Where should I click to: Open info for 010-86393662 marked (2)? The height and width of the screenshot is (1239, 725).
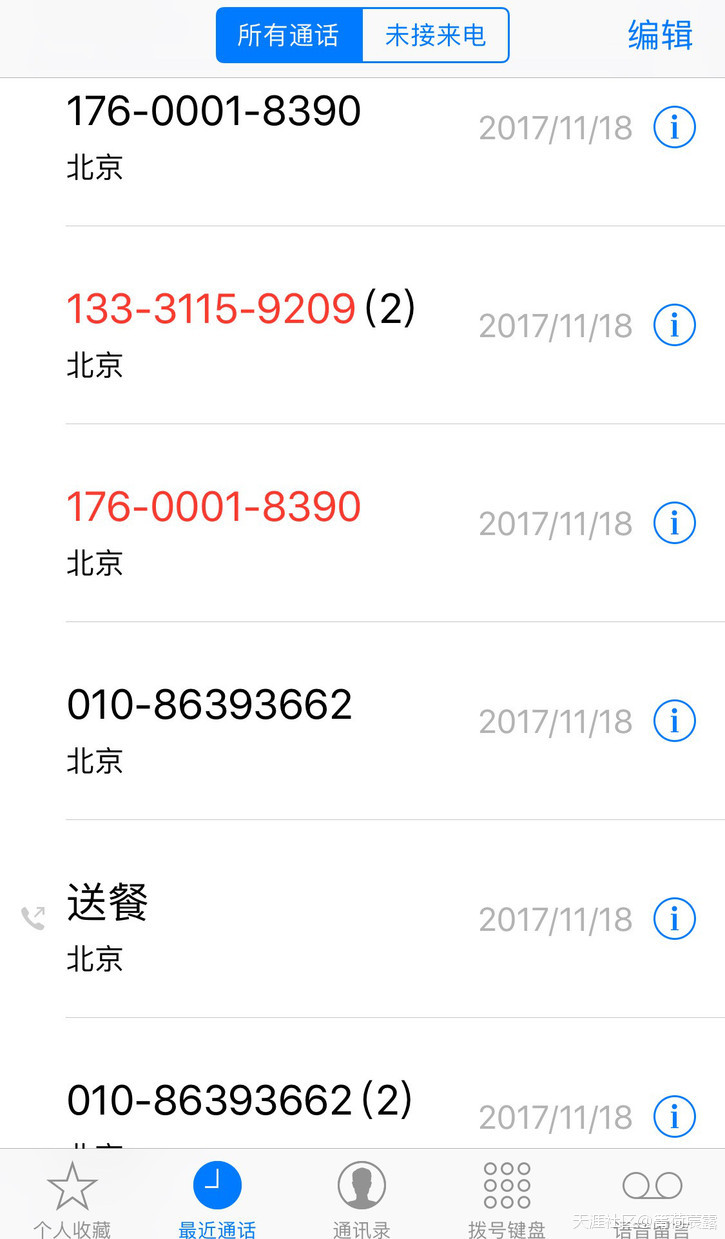click(x=674, y=1116)
